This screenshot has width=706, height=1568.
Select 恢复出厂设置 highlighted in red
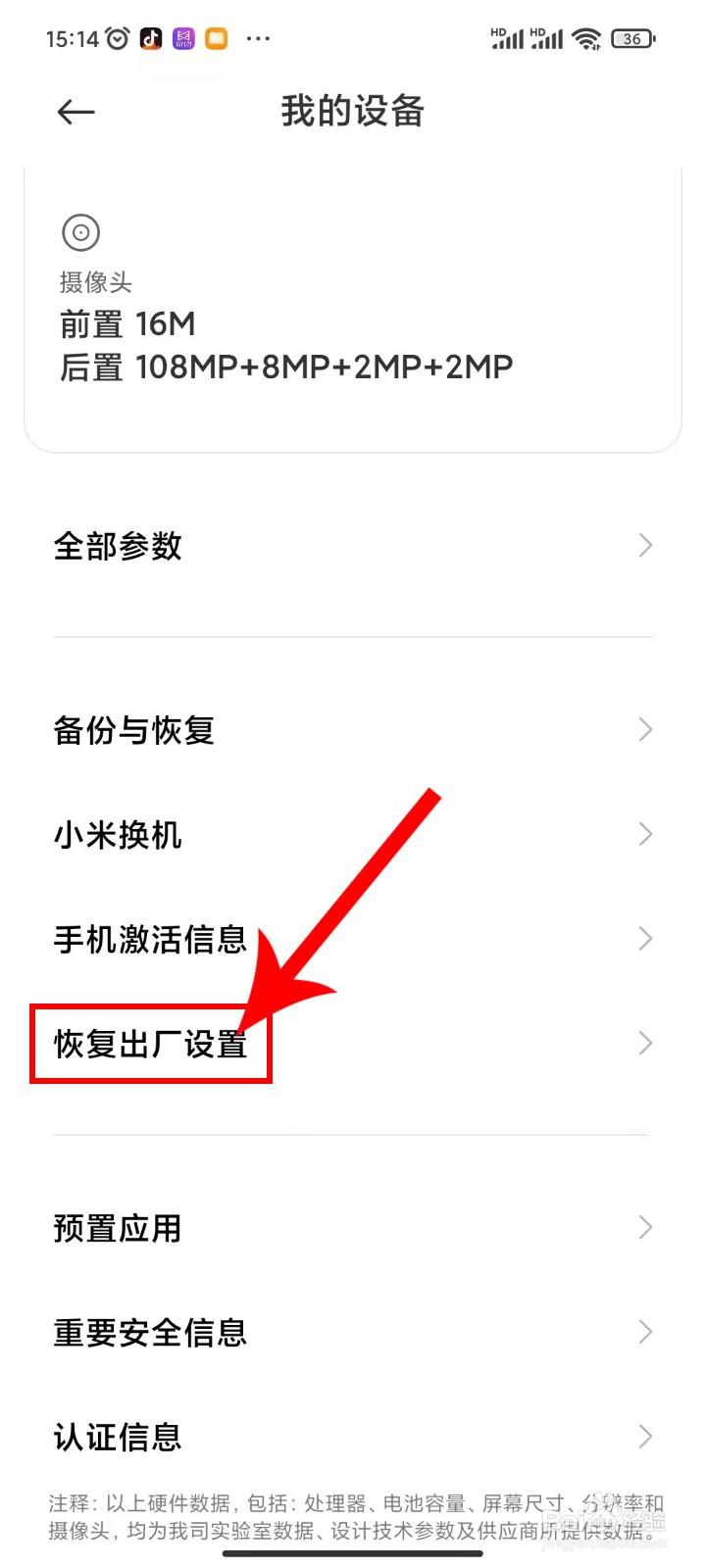tap(150, 1043)
